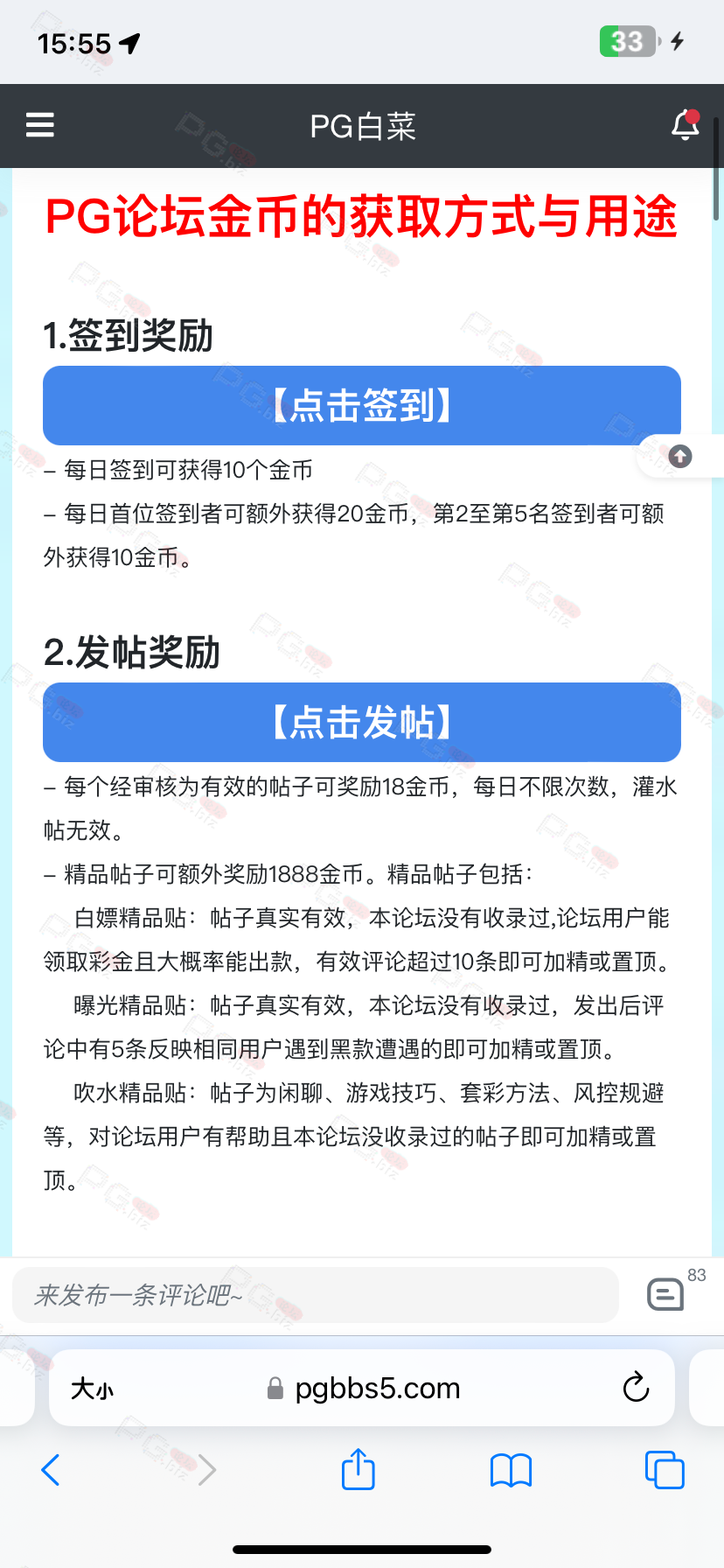
Task: Open the hamburger menu
Action: (x=40, y=126)
